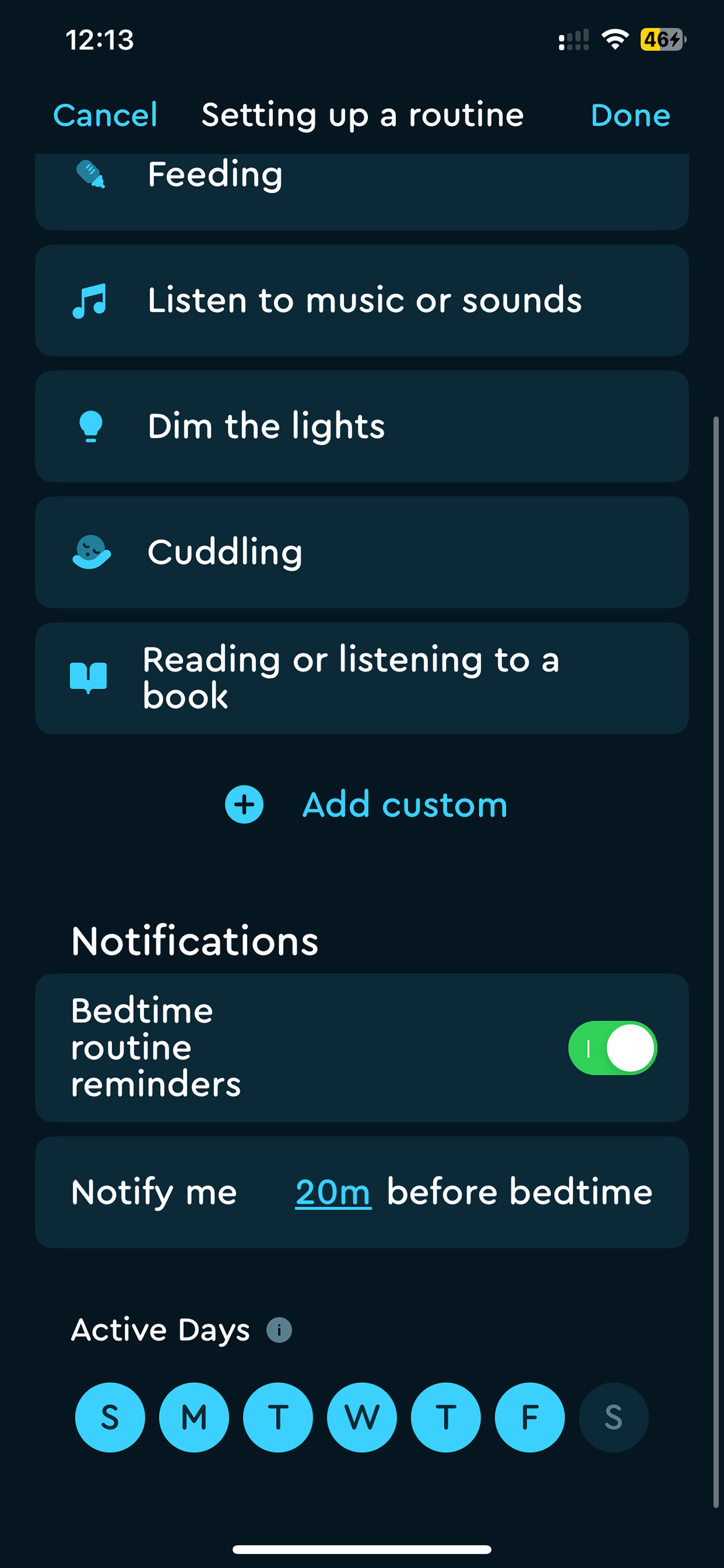Tap Done to save the routine
The width and height of the screenshot is (724, 1568).
(x=629, y=115)
